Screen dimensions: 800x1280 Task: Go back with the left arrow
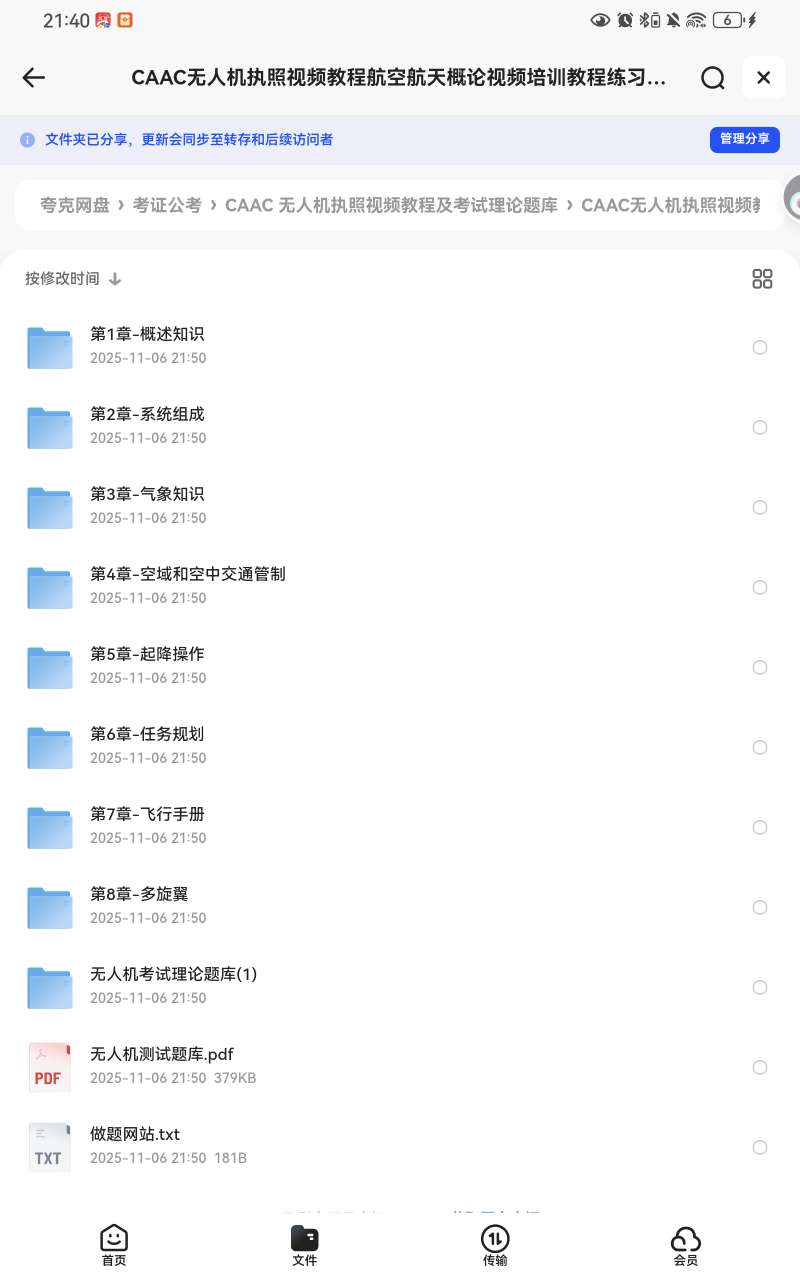(x=33, y=77)
